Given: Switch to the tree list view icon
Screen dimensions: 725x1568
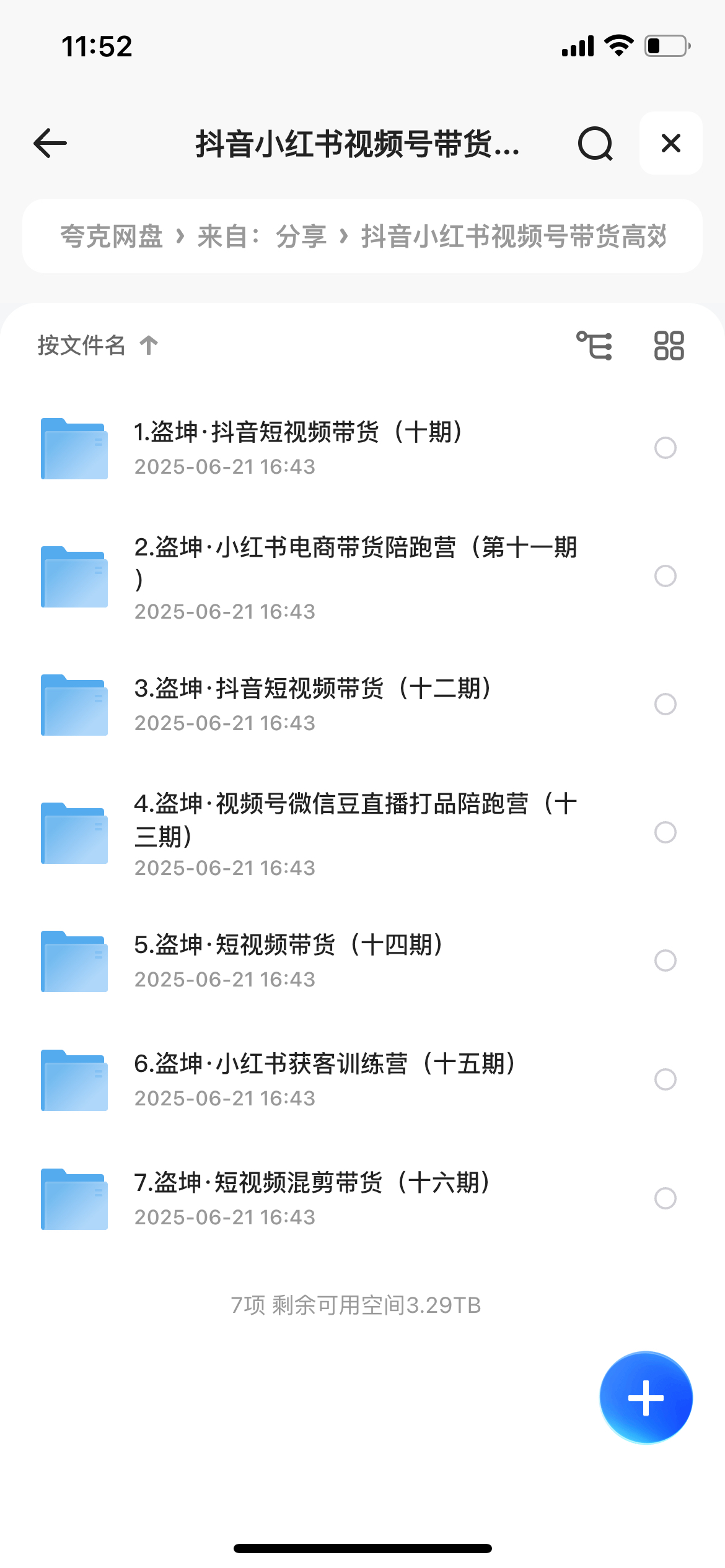Looking at the screenshot, I should (x=594, y=345).
